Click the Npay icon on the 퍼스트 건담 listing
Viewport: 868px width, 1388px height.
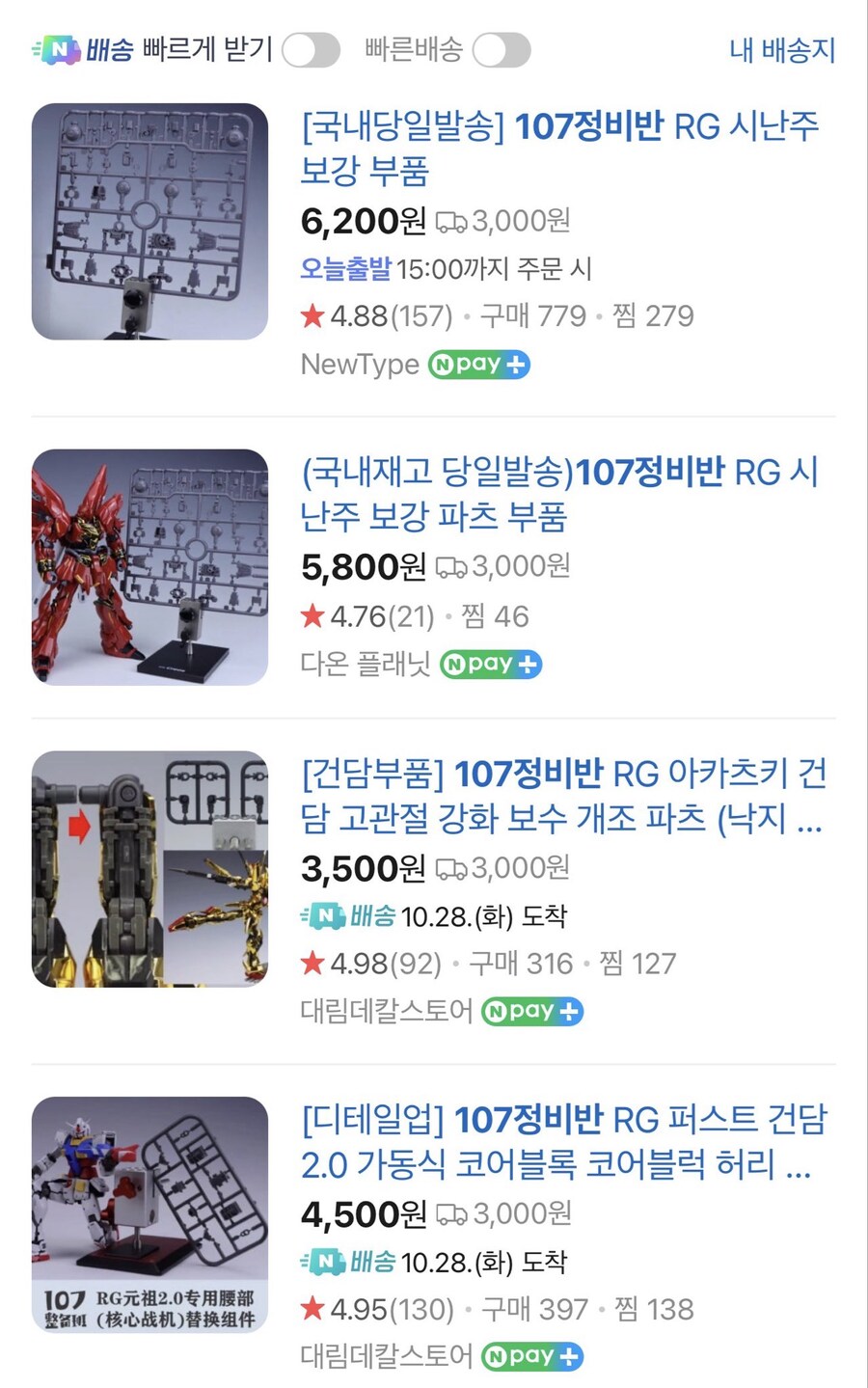pos(533,1356)
